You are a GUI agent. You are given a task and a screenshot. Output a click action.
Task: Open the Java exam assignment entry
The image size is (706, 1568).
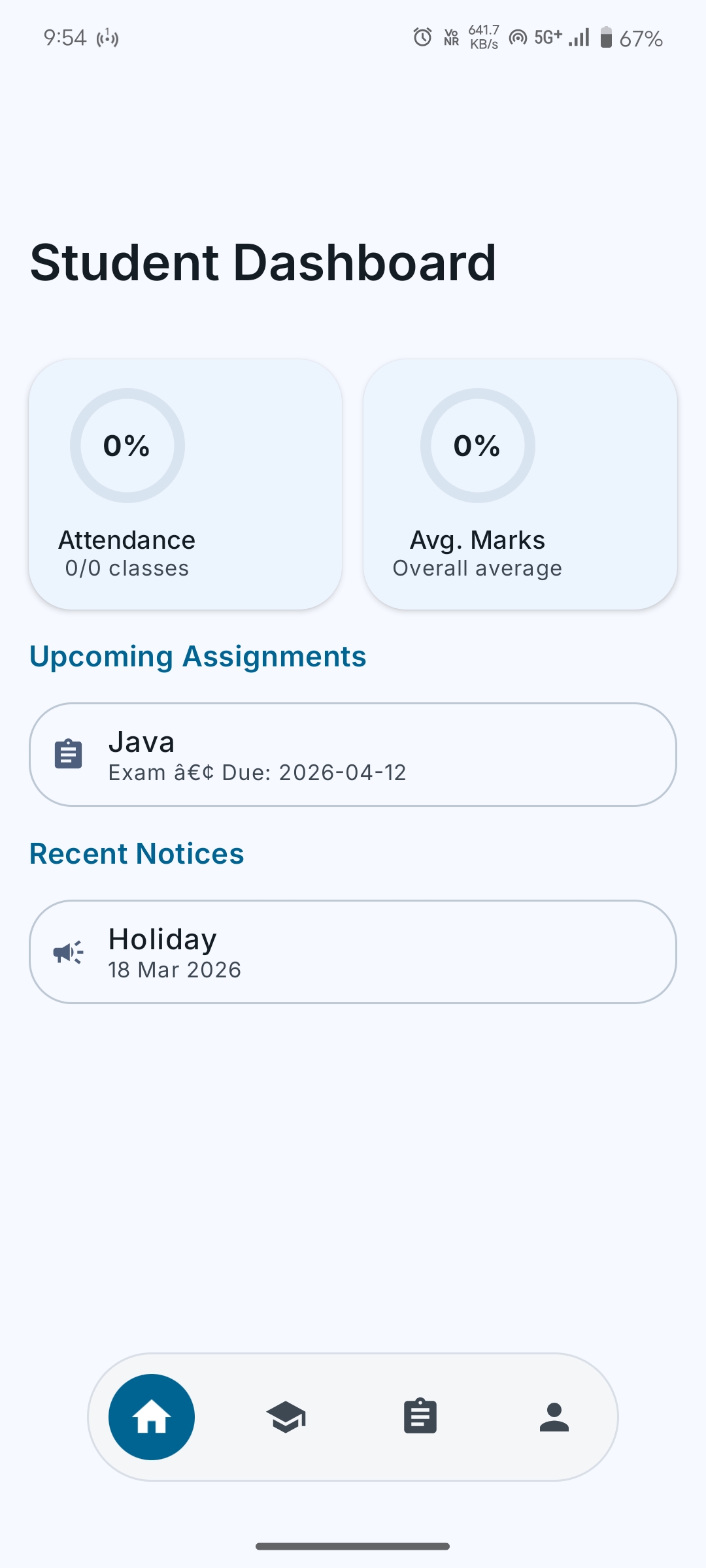click(x=353, y=755)
